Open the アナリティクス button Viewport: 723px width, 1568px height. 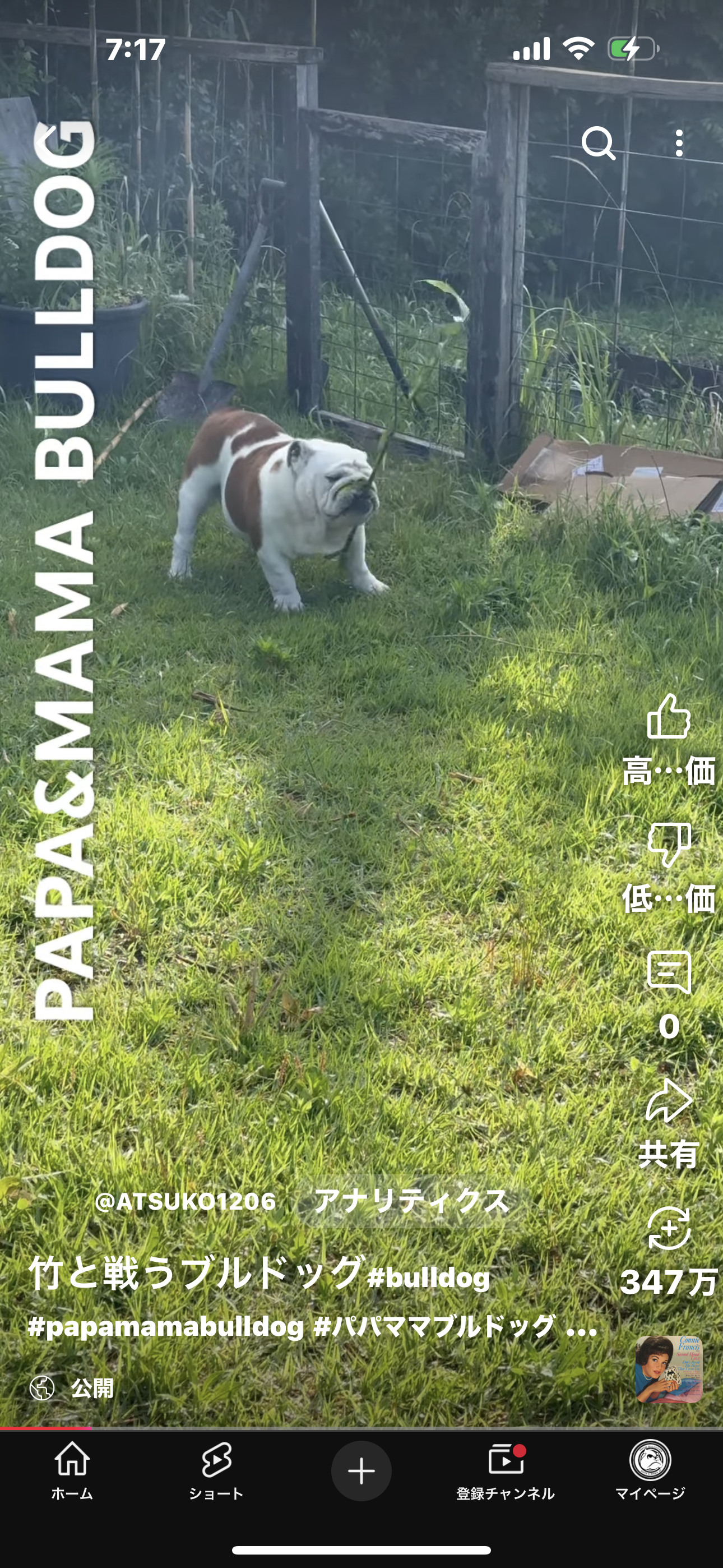pos(411,1201)
